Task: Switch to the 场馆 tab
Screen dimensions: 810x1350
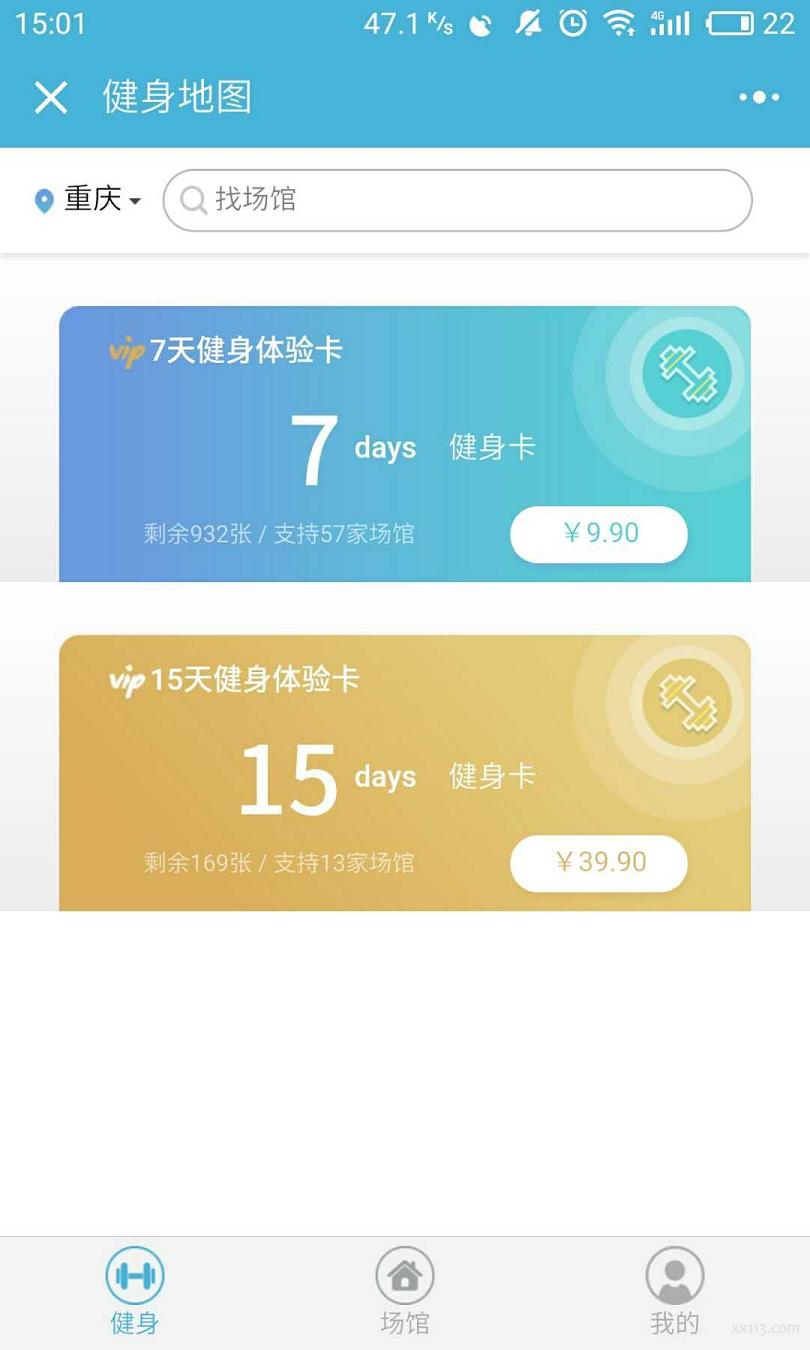Action: coord(405,1291)
